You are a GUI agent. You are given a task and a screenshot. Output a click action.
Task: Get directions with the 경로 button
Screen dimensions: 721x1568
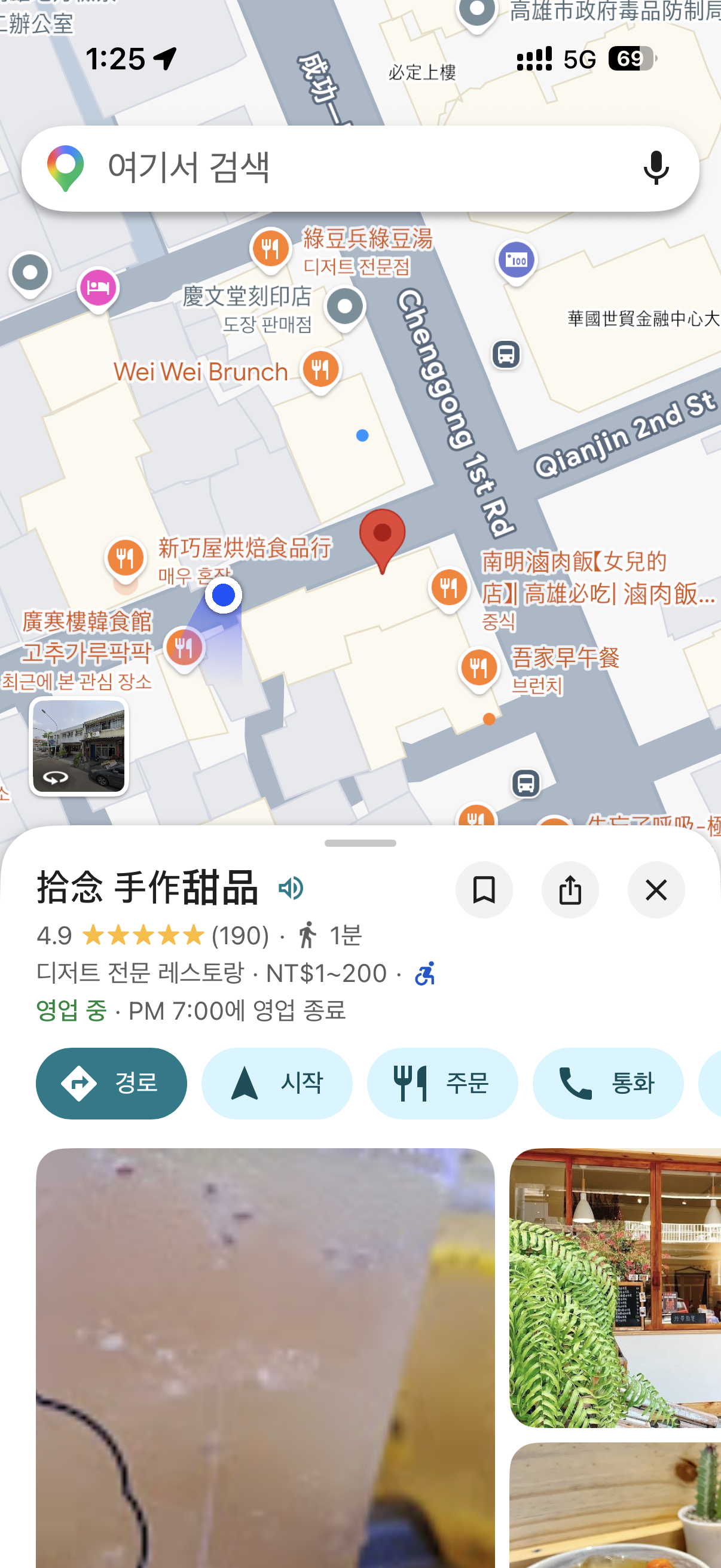pos(111,1083)
